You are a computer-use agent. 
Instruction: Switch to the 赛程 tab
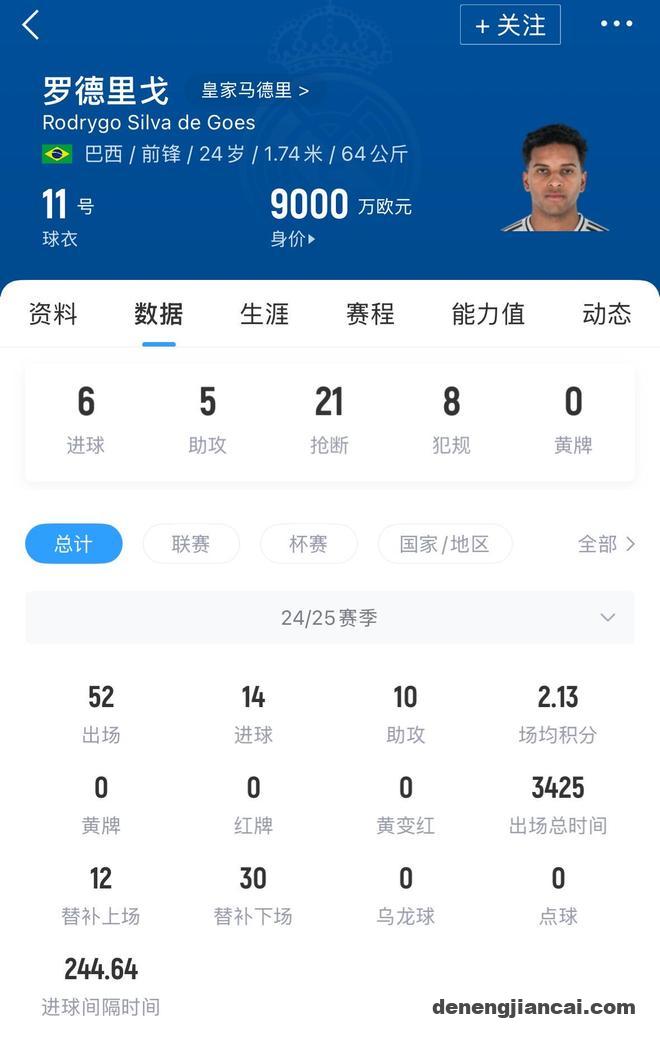tap(370, 314)
